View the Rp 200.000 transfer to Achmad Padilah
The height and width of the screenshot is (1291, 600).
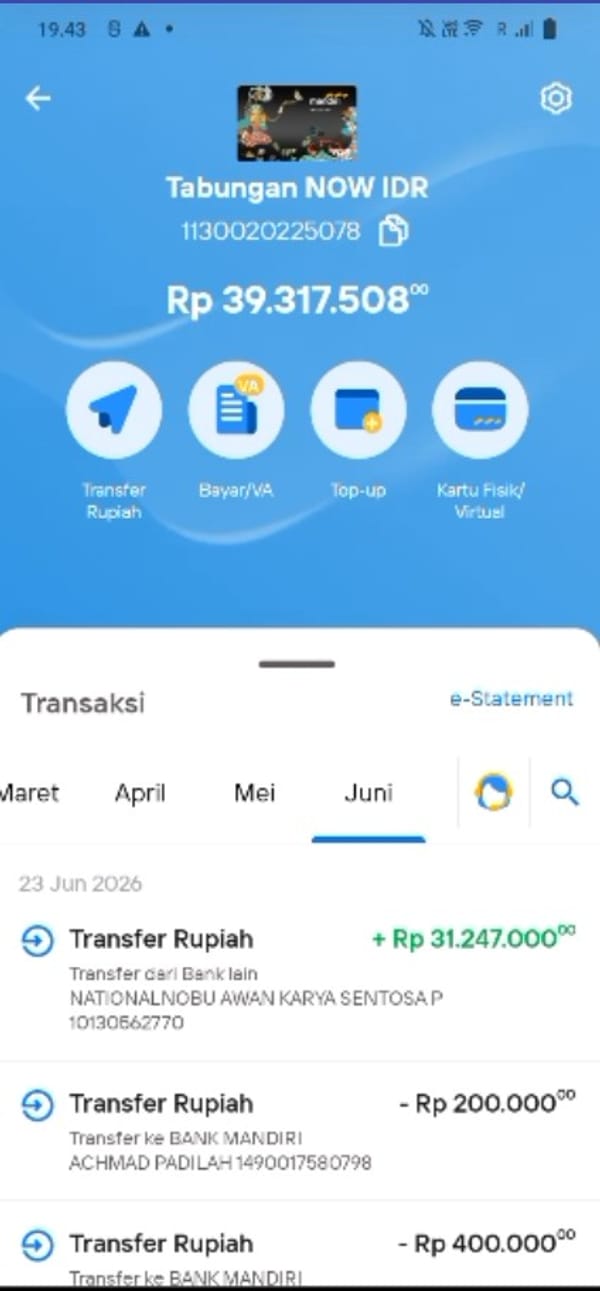pyautogui.click(x=300, y=1131)
